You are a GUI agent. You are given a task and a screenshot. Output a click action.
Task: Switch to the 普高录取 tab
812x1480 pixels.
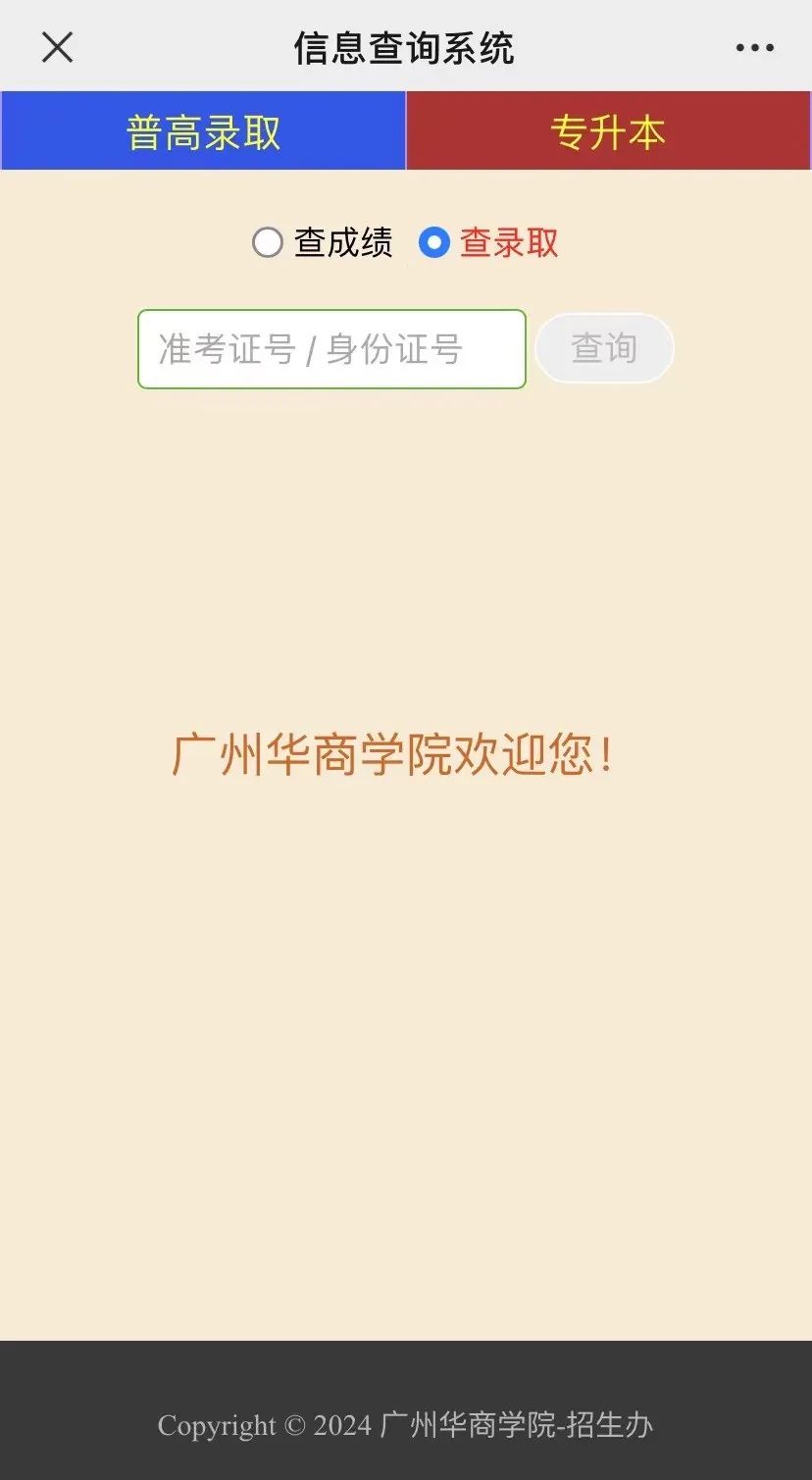tap(203, 131)
